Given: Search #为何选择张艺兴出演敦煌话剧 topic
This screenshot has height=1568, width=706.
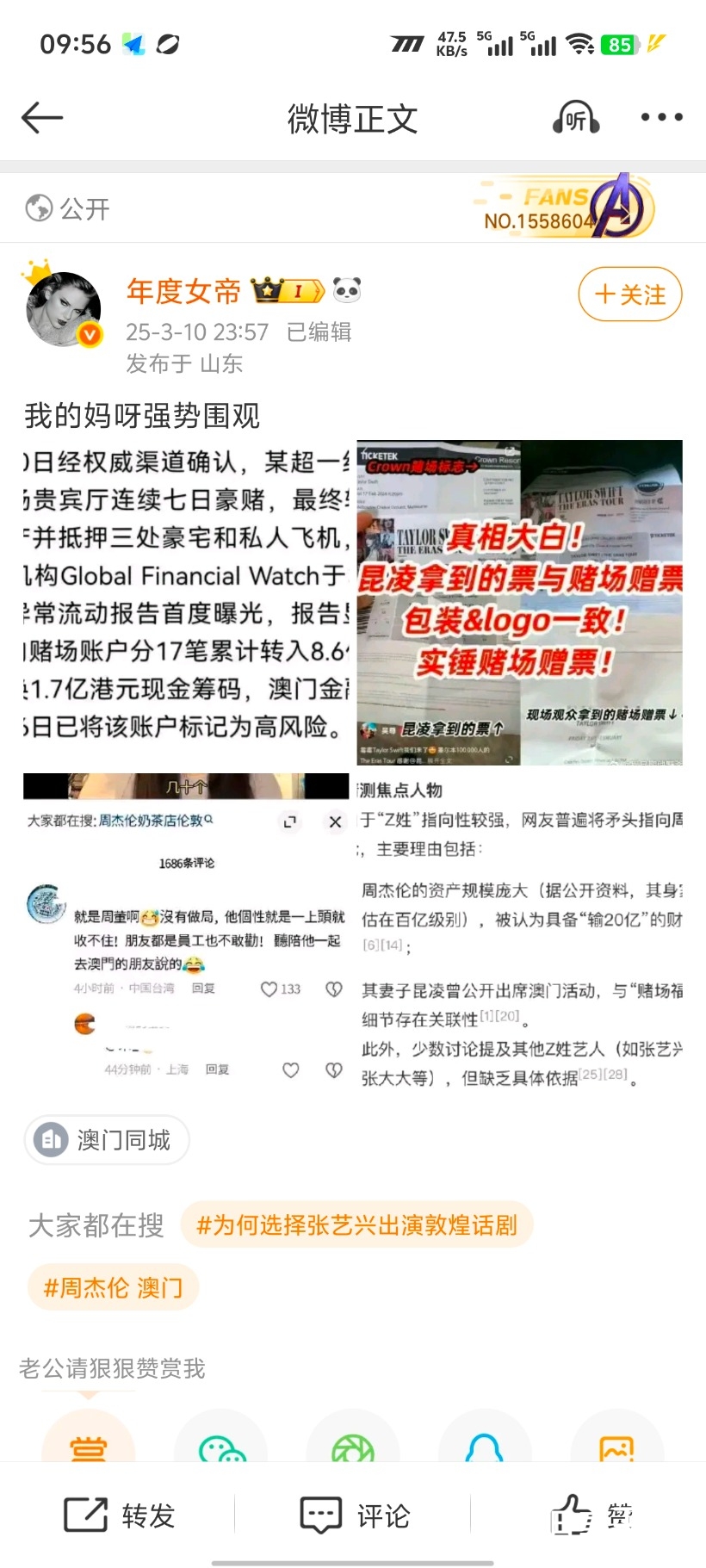Looking at the screenshot, I should pyautogui.click(x=356, y=1224).
